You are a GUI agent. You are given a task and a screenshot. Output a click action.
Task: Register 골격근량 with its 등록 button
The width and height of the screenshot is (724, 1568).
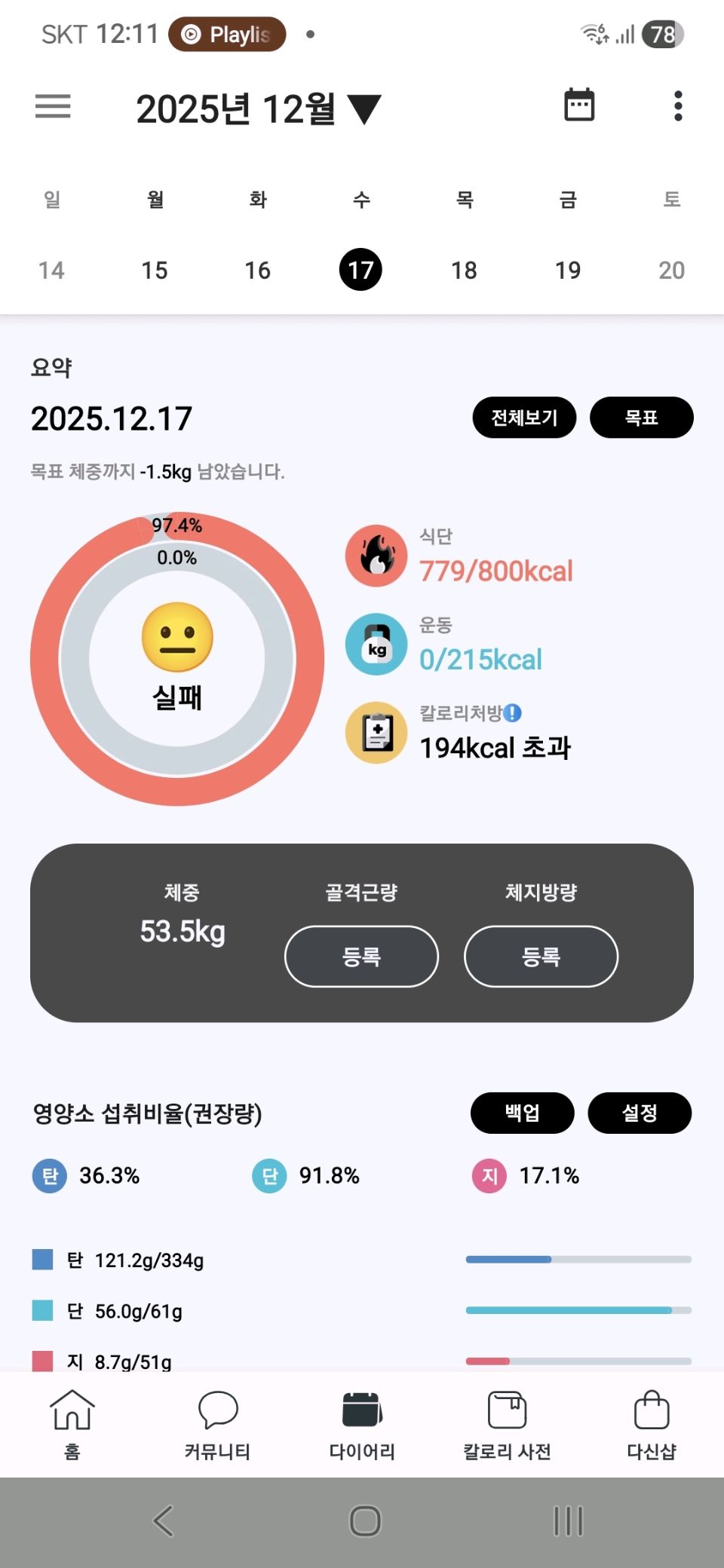pos(361,956)
